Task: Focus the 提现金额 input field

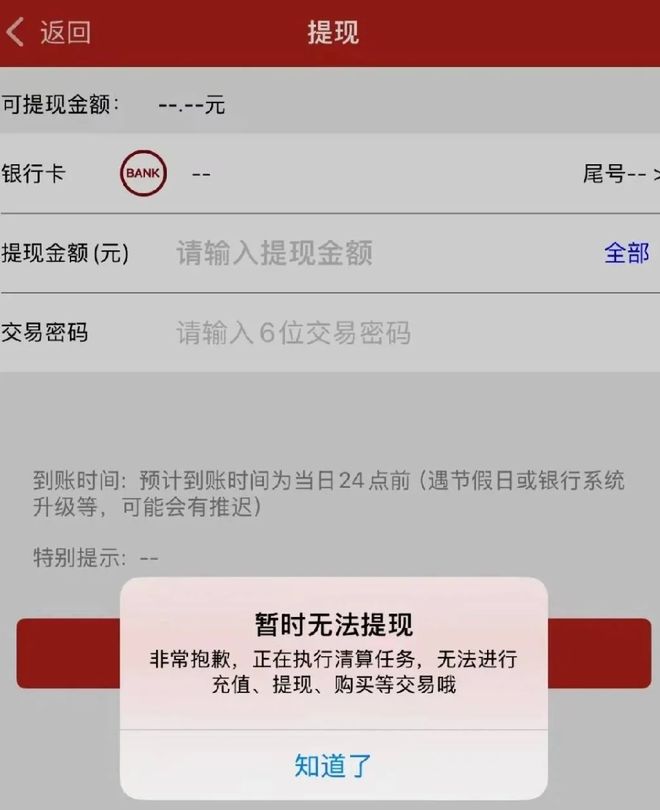Action: point(380,253)
